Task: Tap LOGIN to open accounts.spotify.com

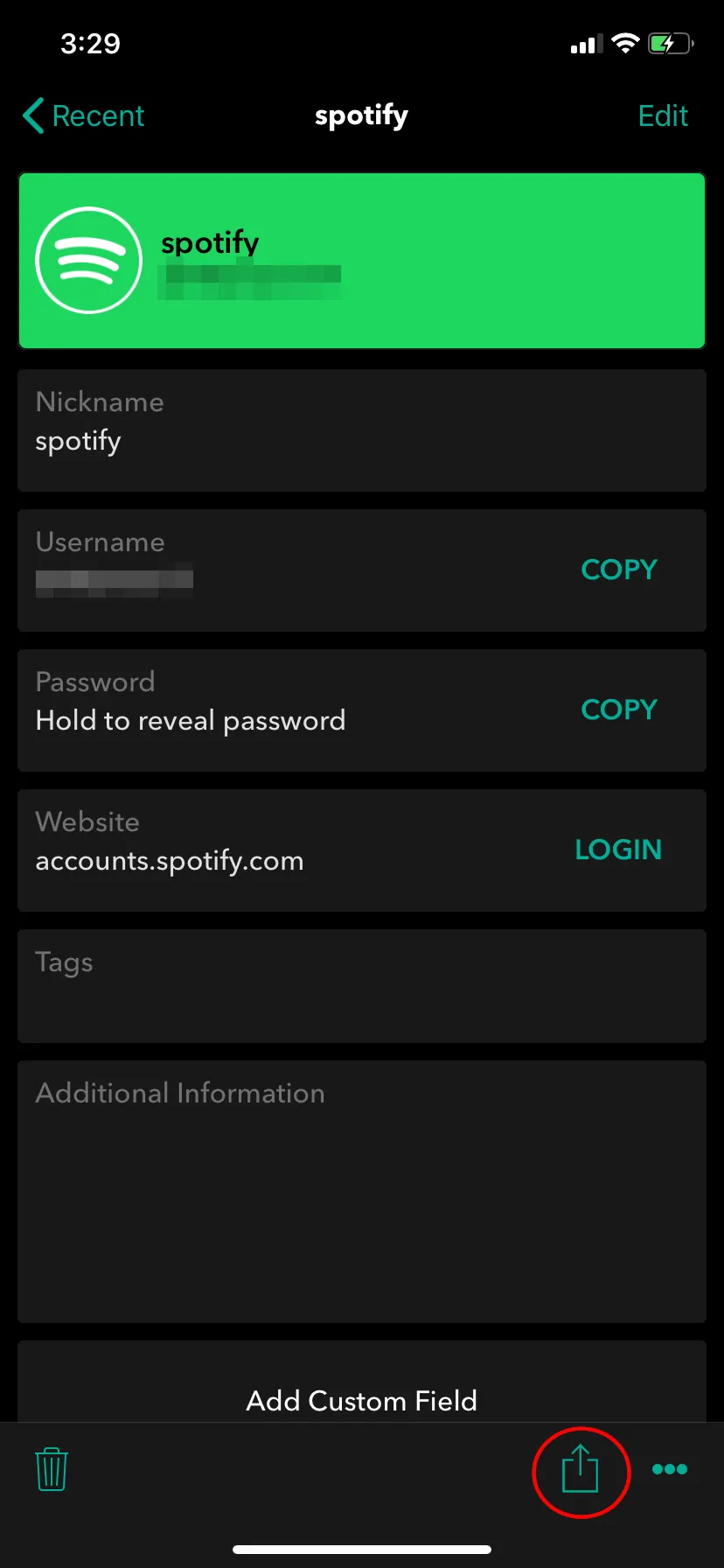Action: (618, 850)
